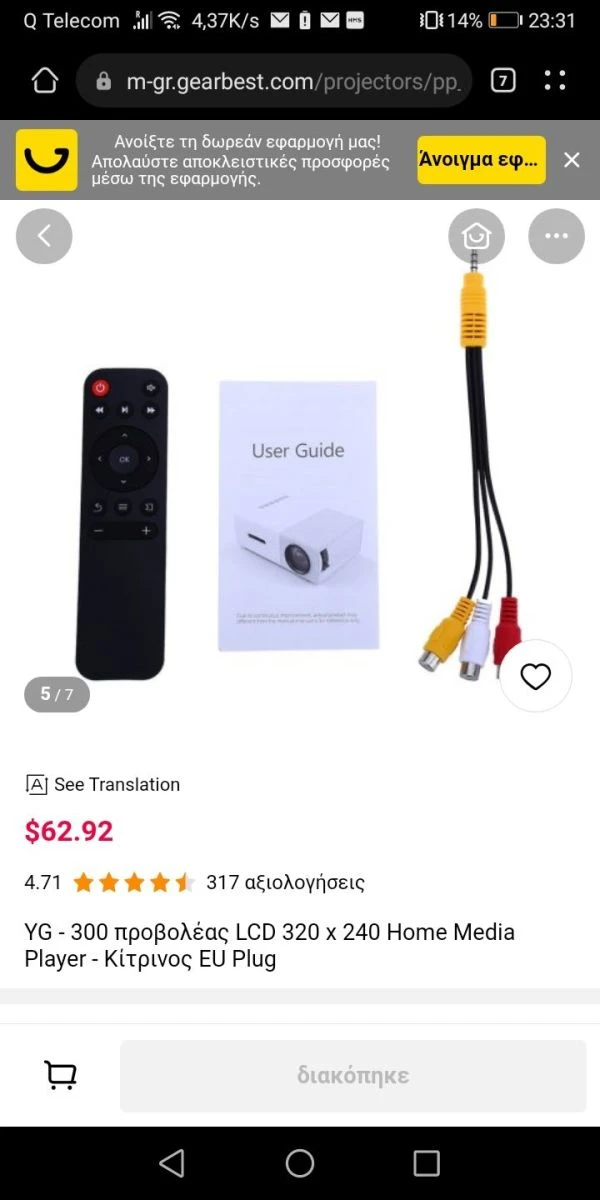
Task: Open the browser tab switcher showing 7
Action: [503, 81]
